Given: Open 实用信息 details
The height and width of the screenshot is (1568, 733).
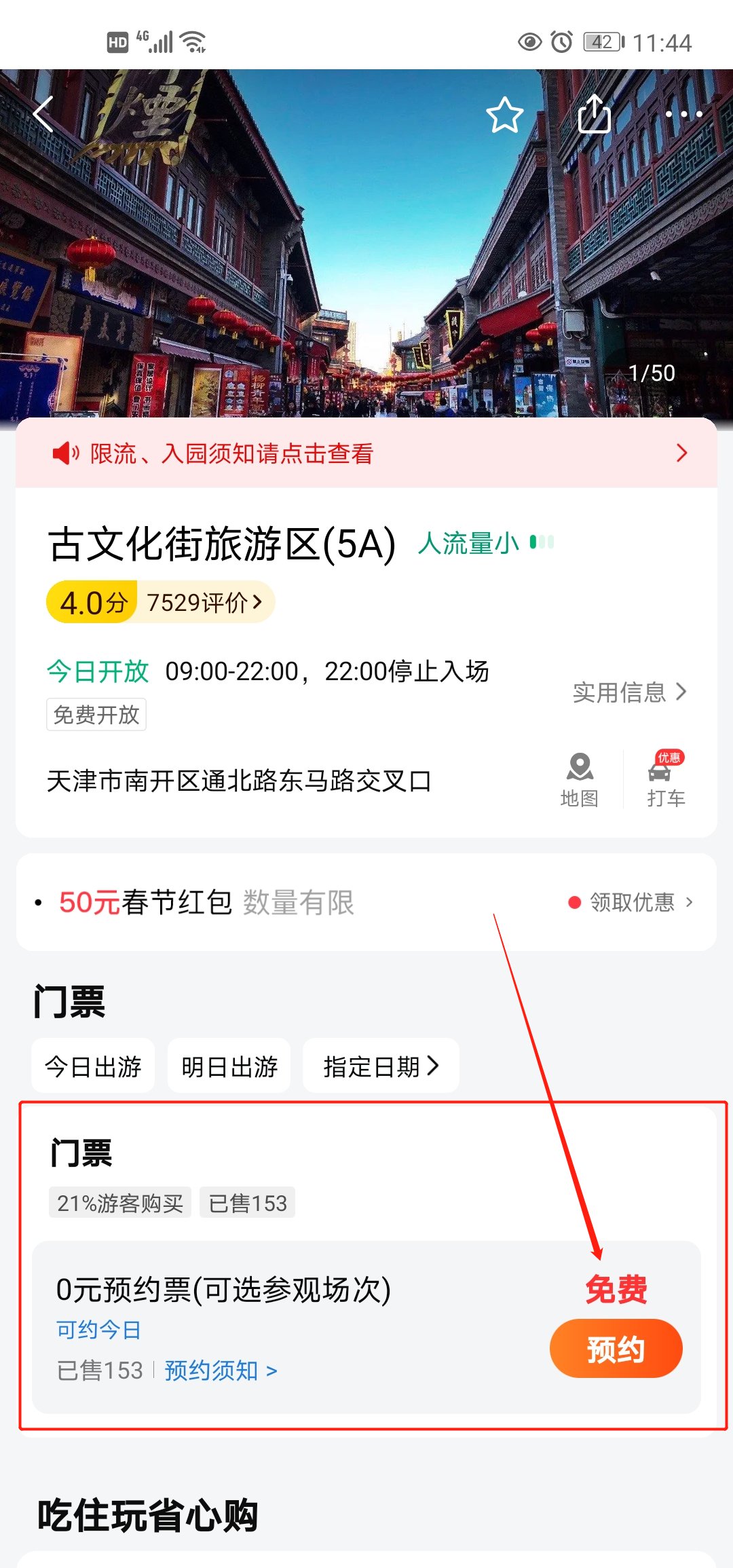Looking at the screenshot, I should click(x=629, y=692).
